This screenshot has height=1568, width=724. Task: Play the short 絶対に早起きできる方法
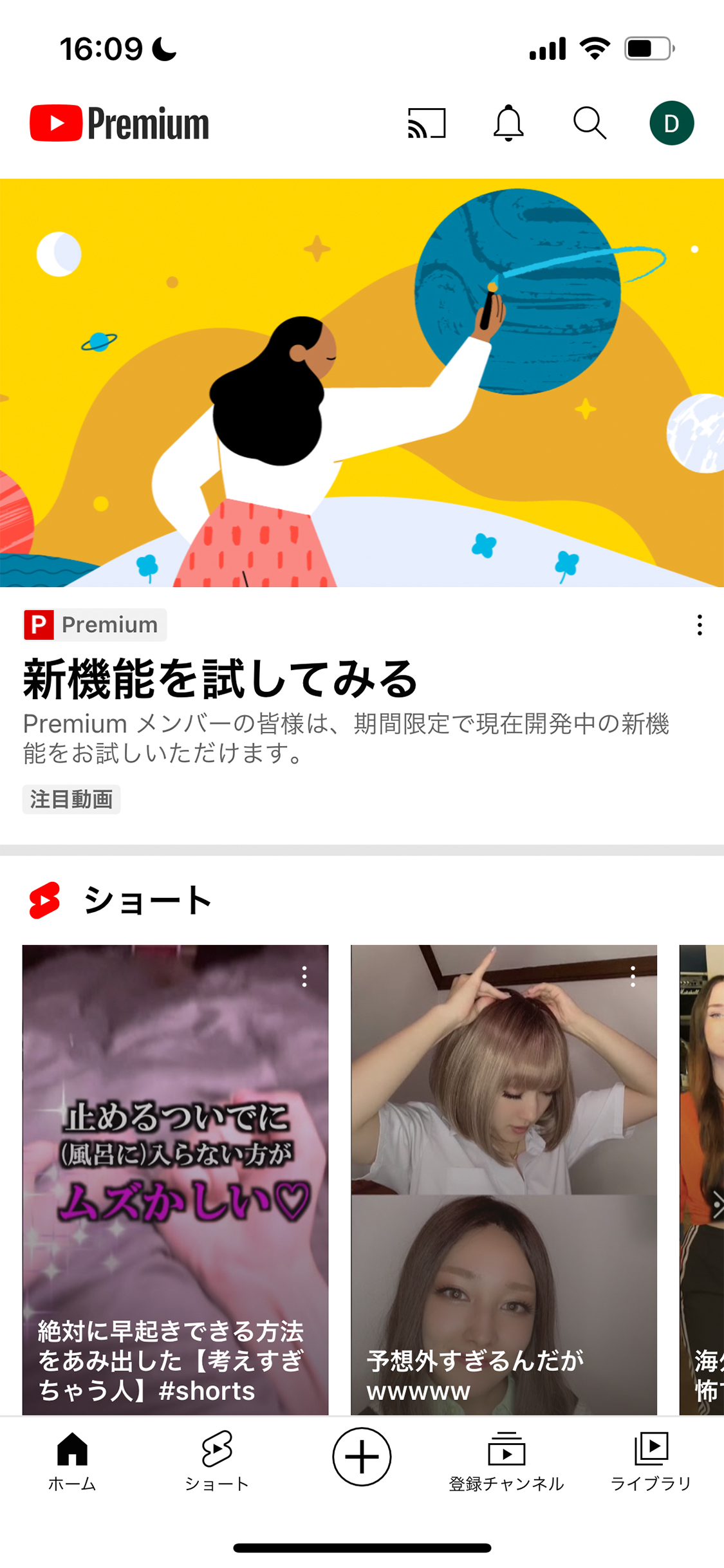(x=175, y=1179)
